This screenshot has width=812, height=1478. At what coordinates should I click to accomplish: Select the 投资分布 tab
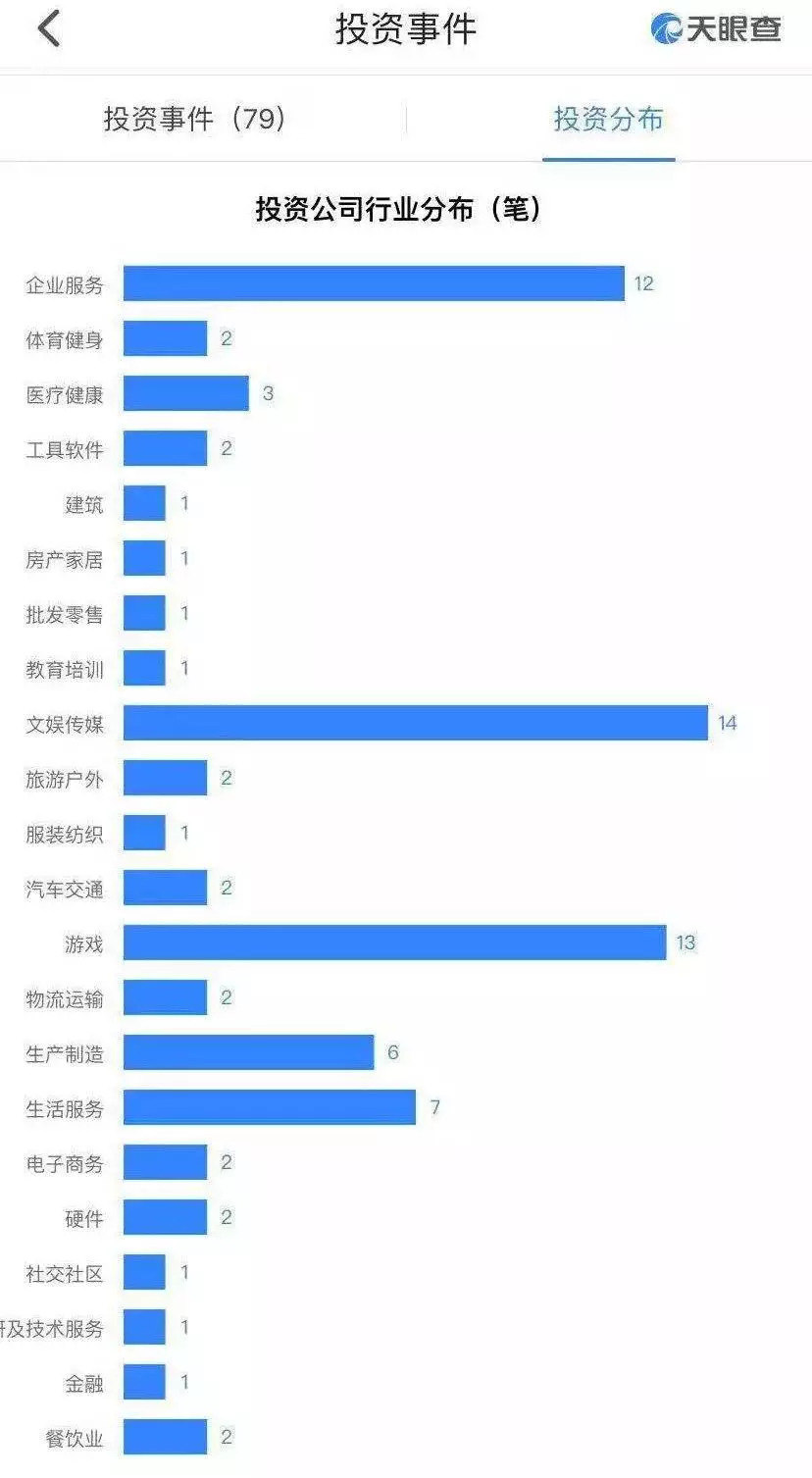pyautogui.click(x=608, y=120)
